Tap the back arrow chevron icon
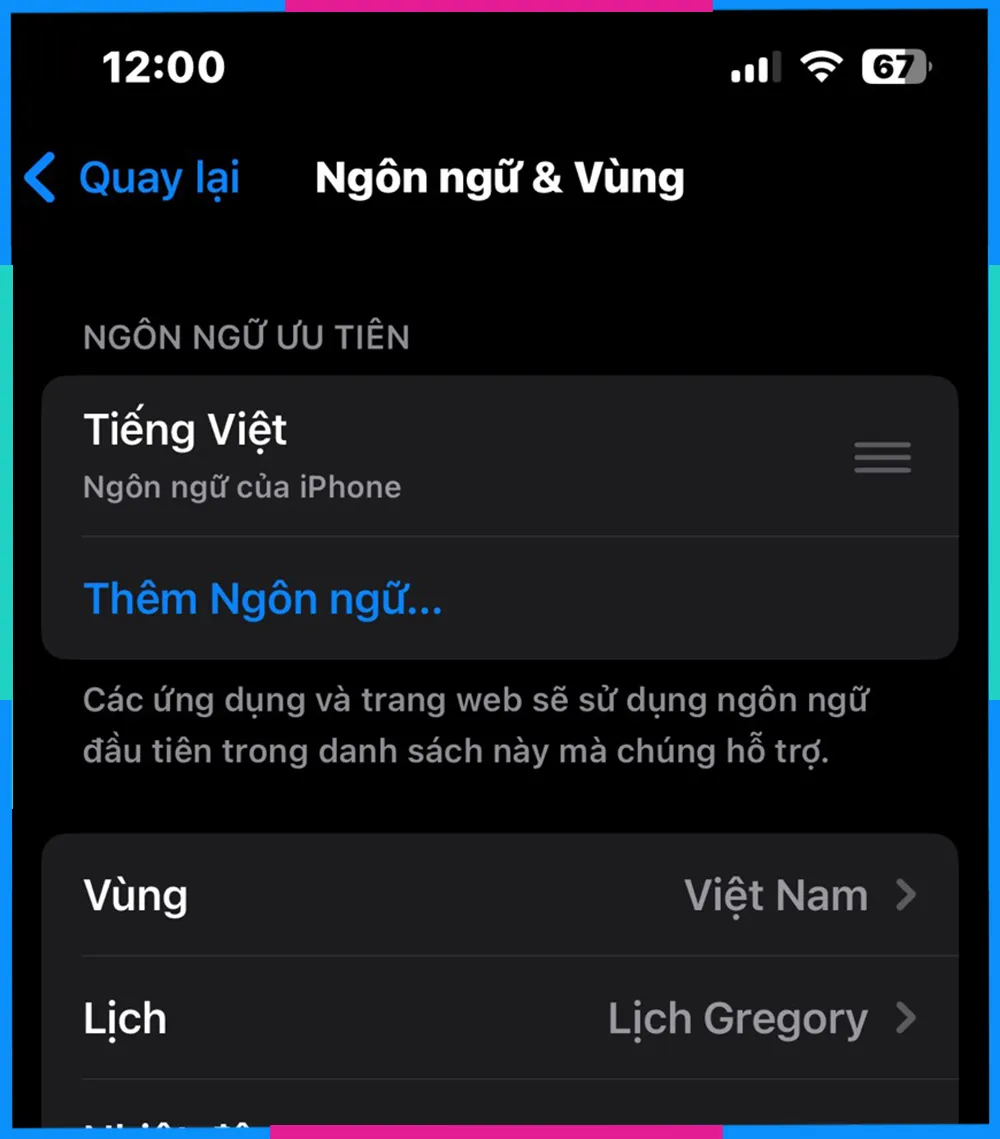This screenshot has height=1139, width=1000. (x=38, y=178)
